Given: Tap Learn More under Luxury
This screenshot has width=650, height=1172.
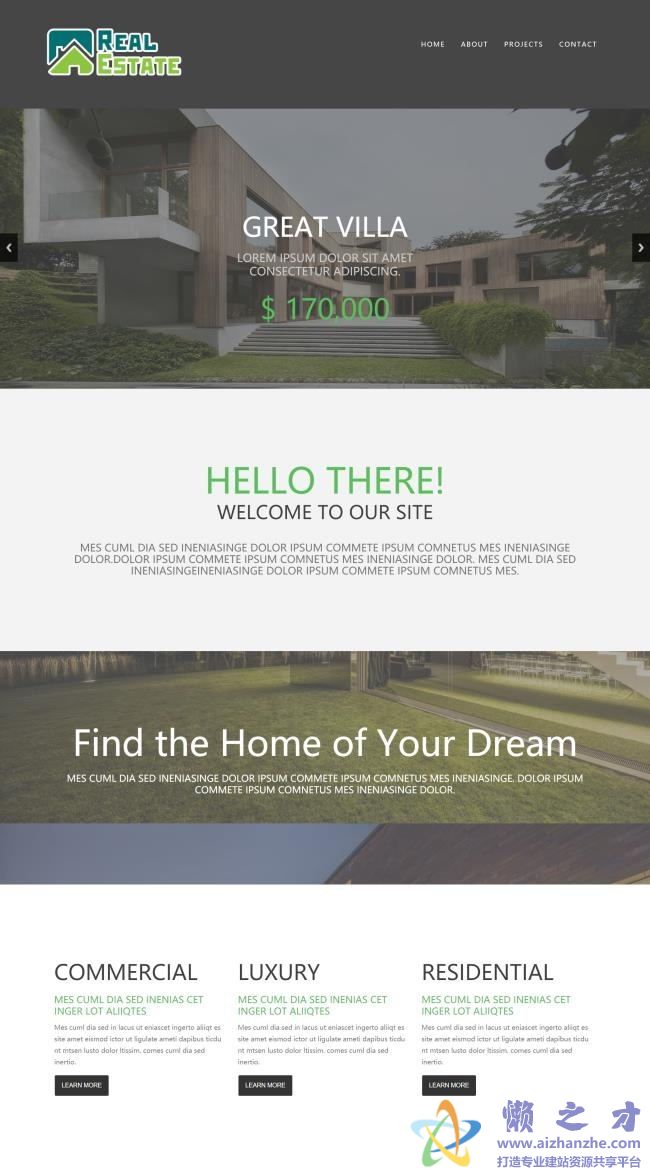Looking at the screenshot, I should [x=265, y=1085].
